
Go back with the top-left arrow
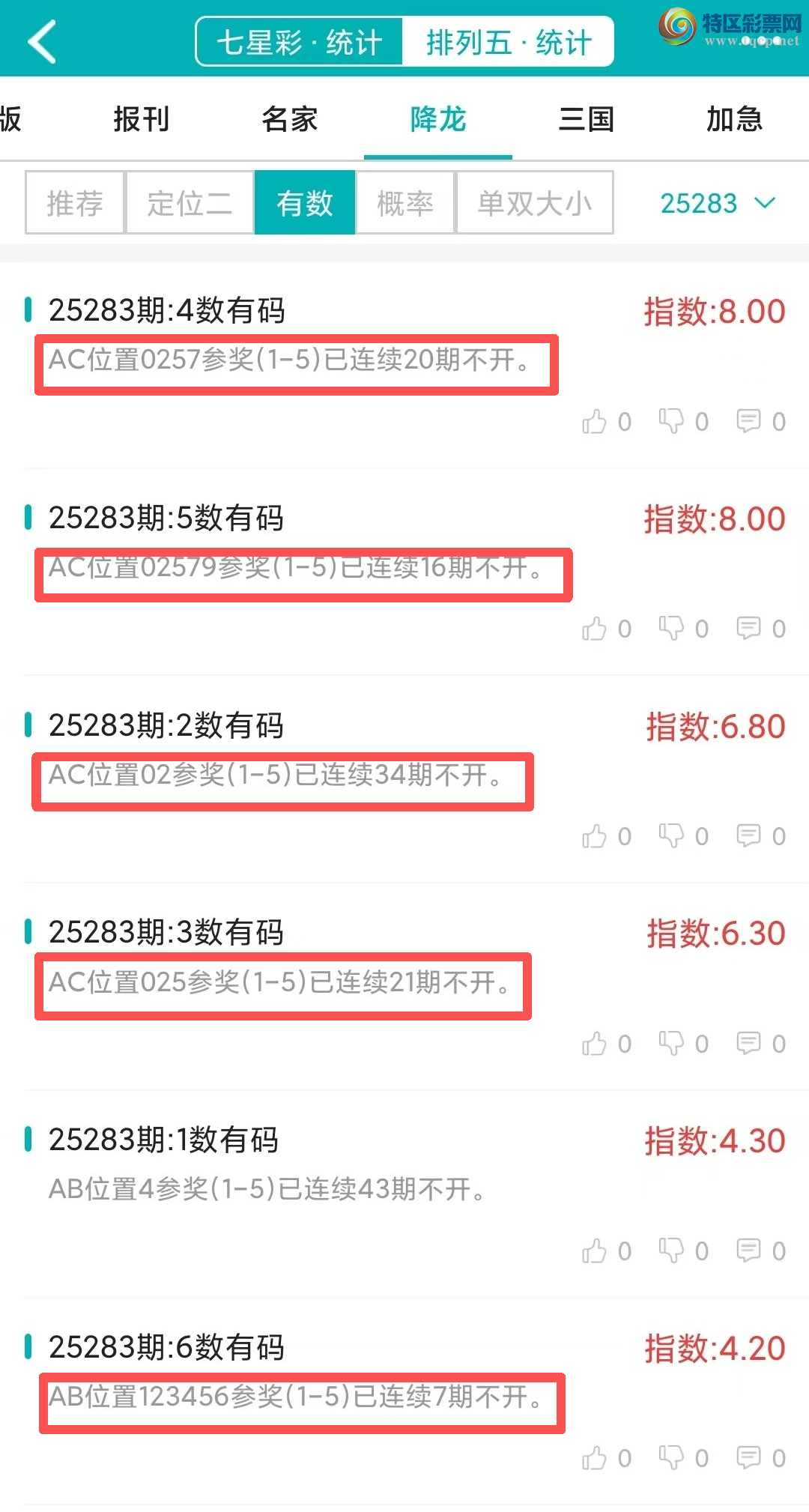(42, 42)
